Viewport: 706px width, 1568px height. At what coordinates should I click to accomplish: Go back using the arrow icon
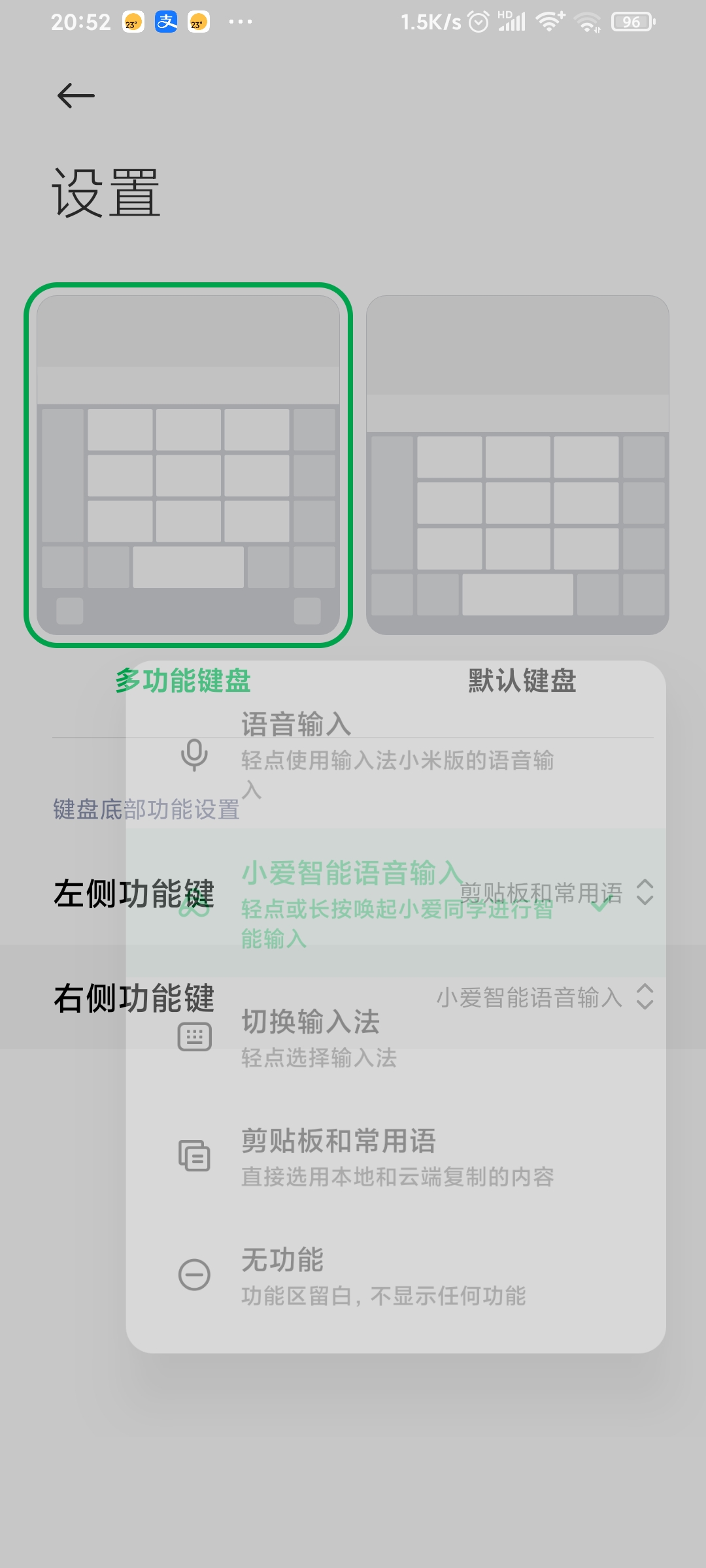(76, 96)
